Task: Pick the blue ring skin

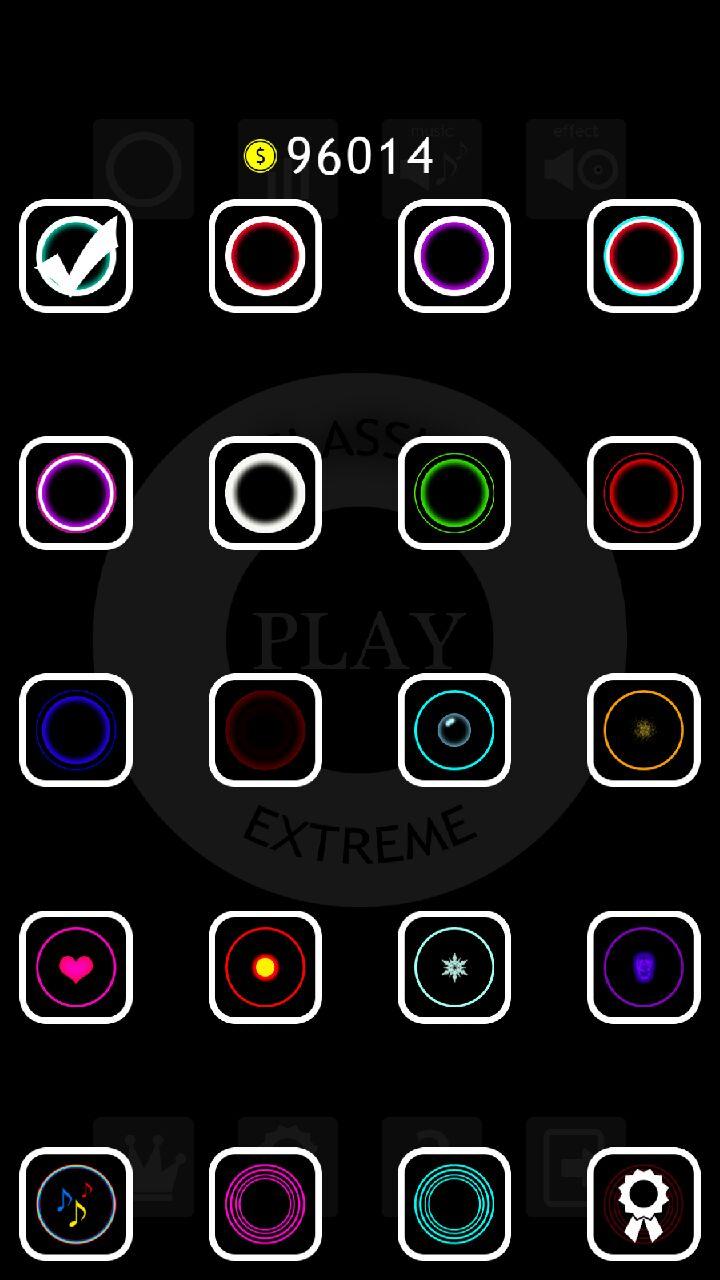Action: (x=76, y=730)
